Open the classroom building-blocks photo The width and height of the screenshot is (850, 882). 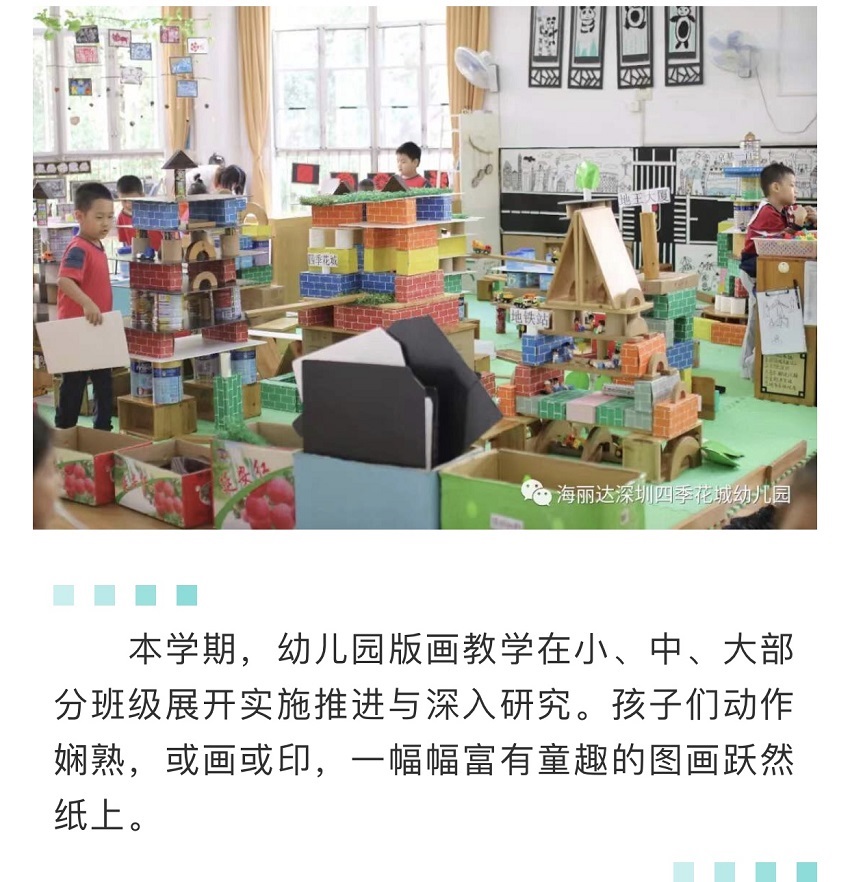pyautogui.click(x=424, y=267)
